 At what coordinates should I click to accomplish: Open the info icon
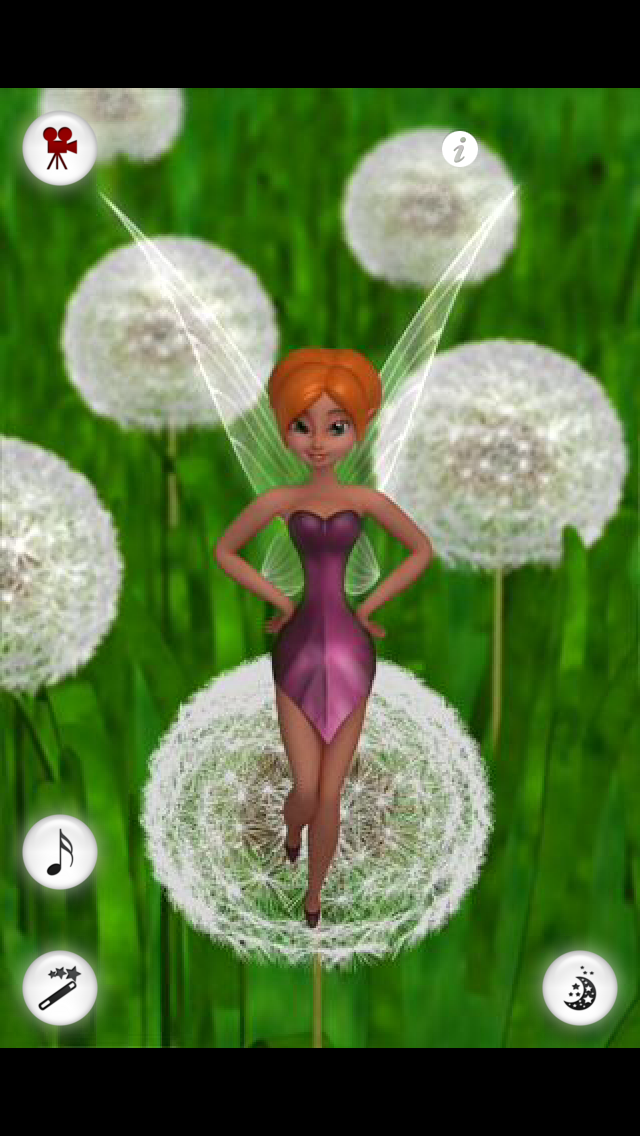460,150
